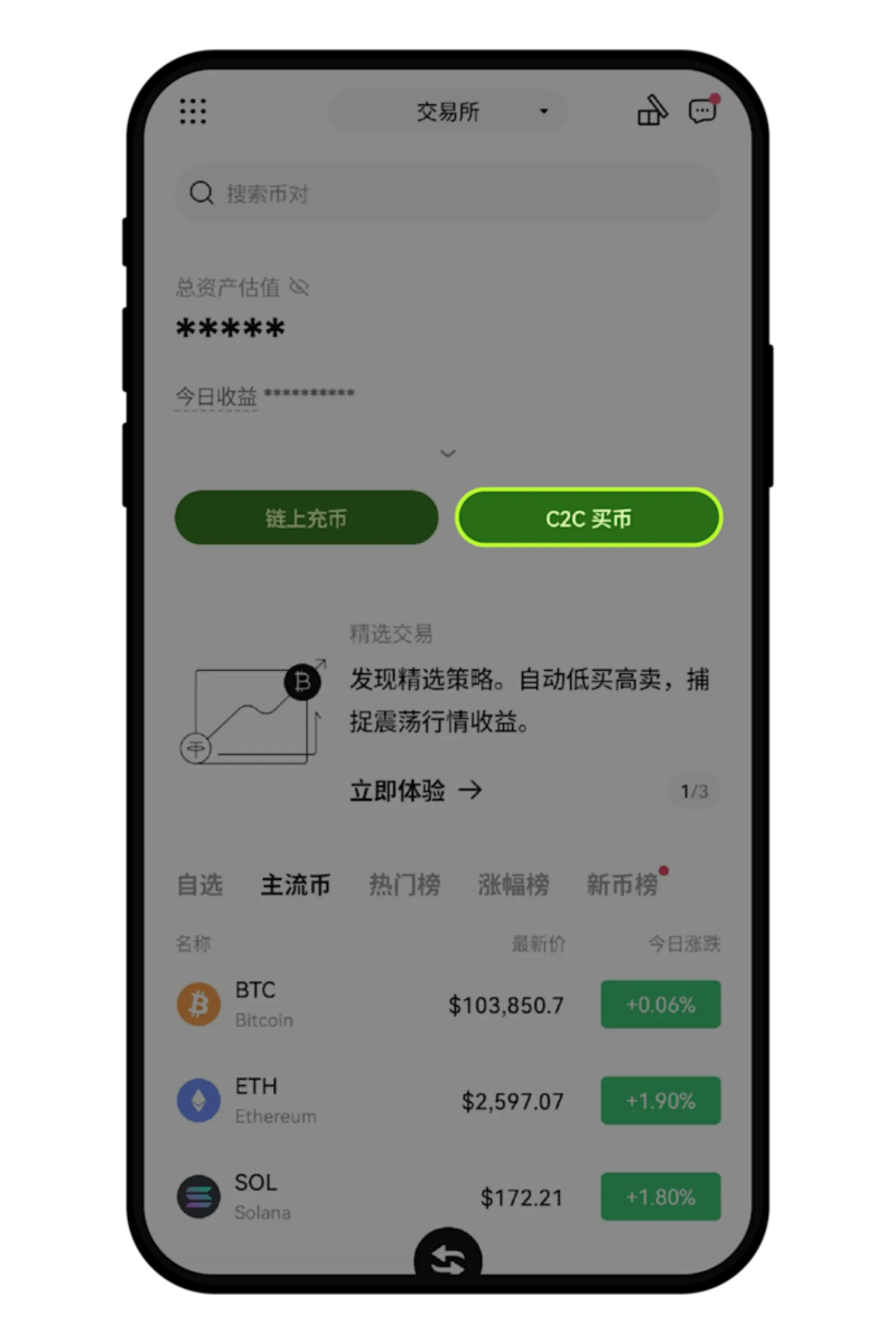
Task: Toggle visibility of 总资产估值
Action: click(x=299, y=287)
